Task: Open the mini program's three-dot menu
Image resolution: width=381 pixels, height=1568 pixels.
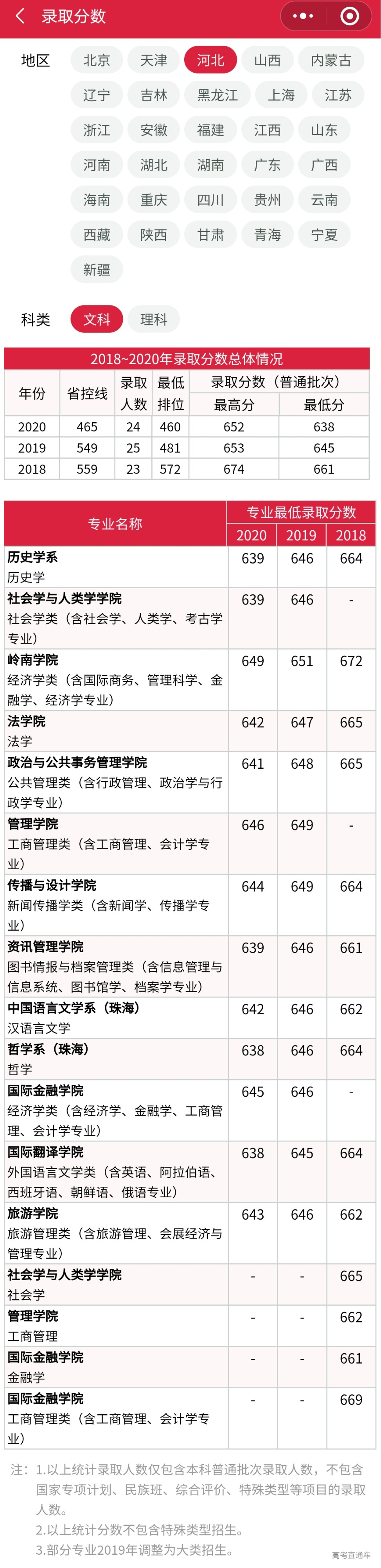Action: [x=302, y=16]
